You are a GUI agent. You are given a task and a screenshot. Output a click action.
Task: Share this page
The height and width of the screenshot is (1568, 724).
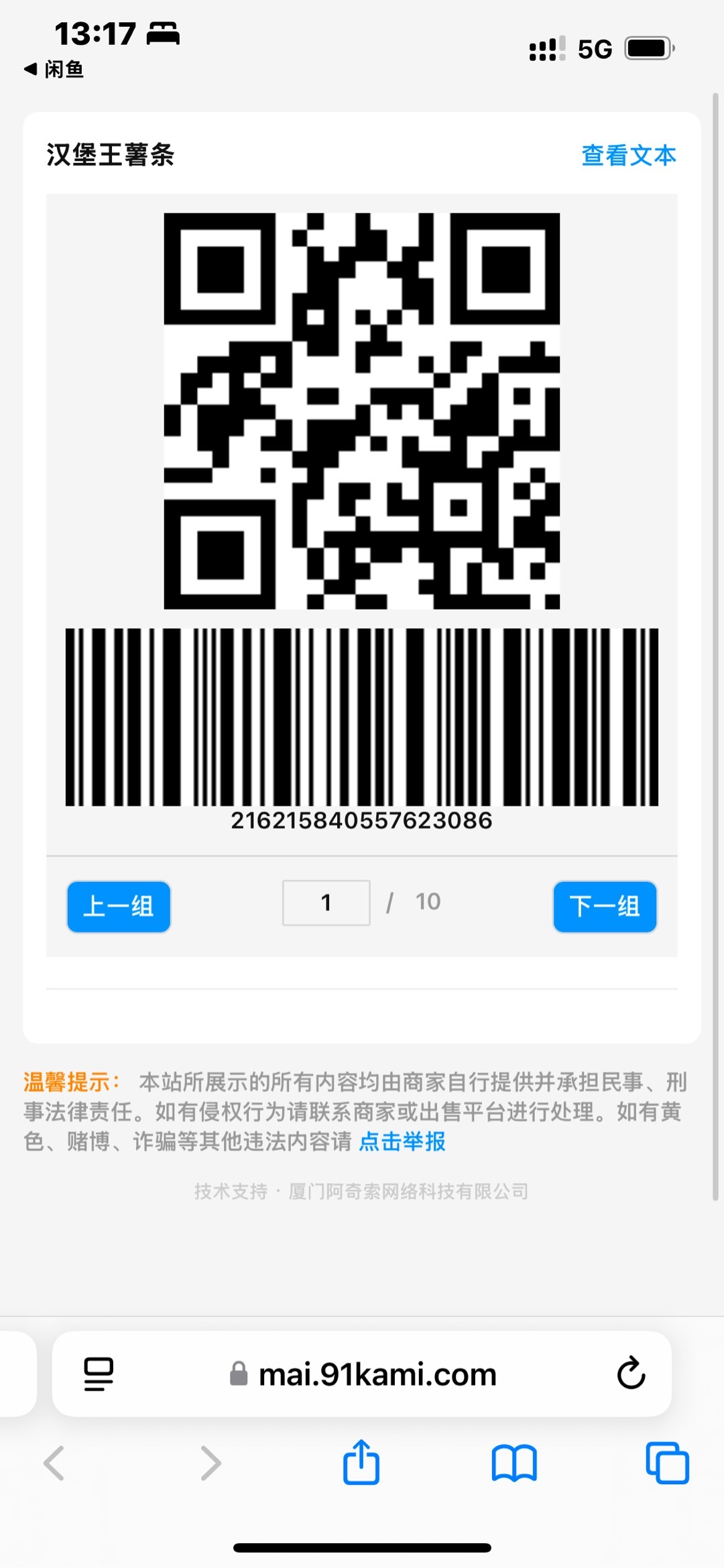click(x=361, y=1462)
